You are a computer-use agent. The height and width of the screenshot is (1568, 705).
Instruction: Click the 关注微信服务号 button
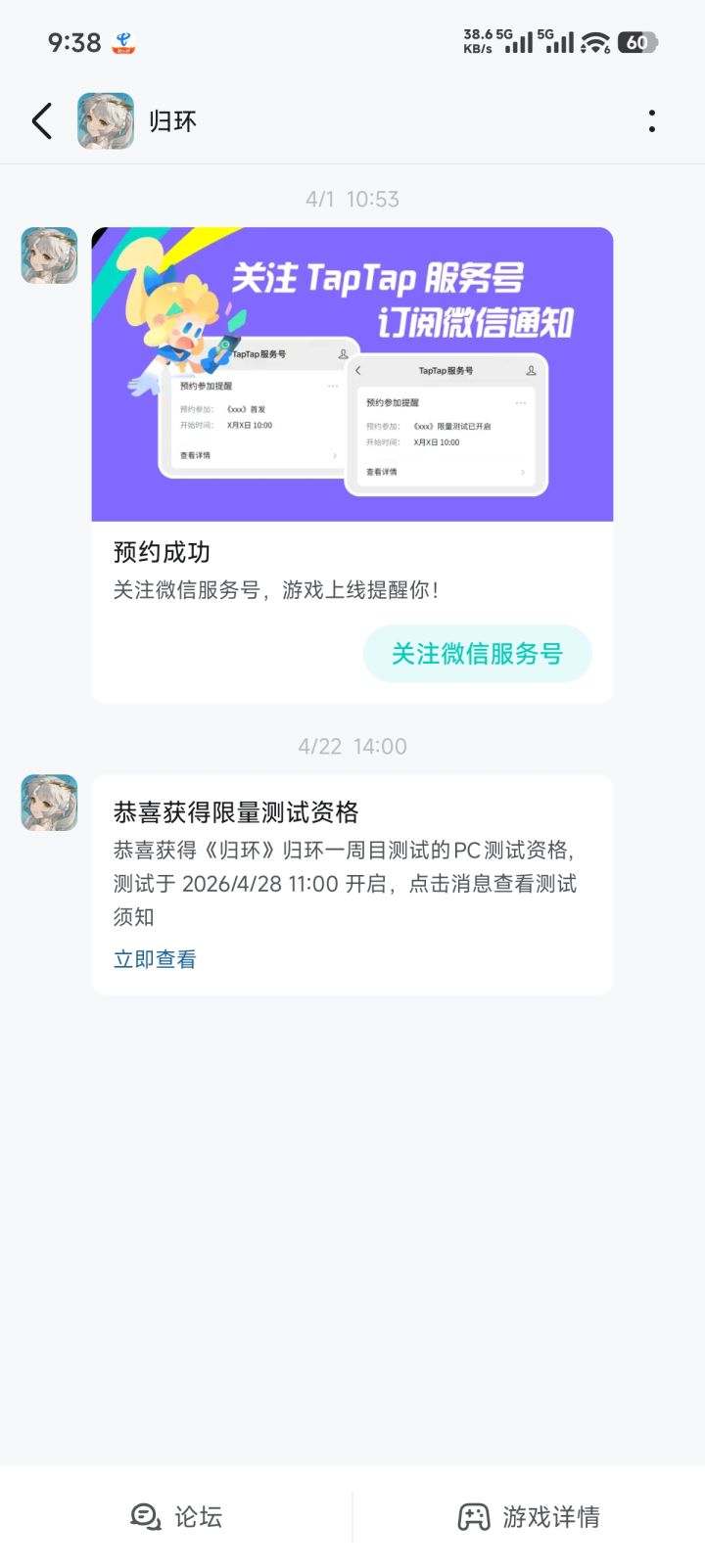478,653
